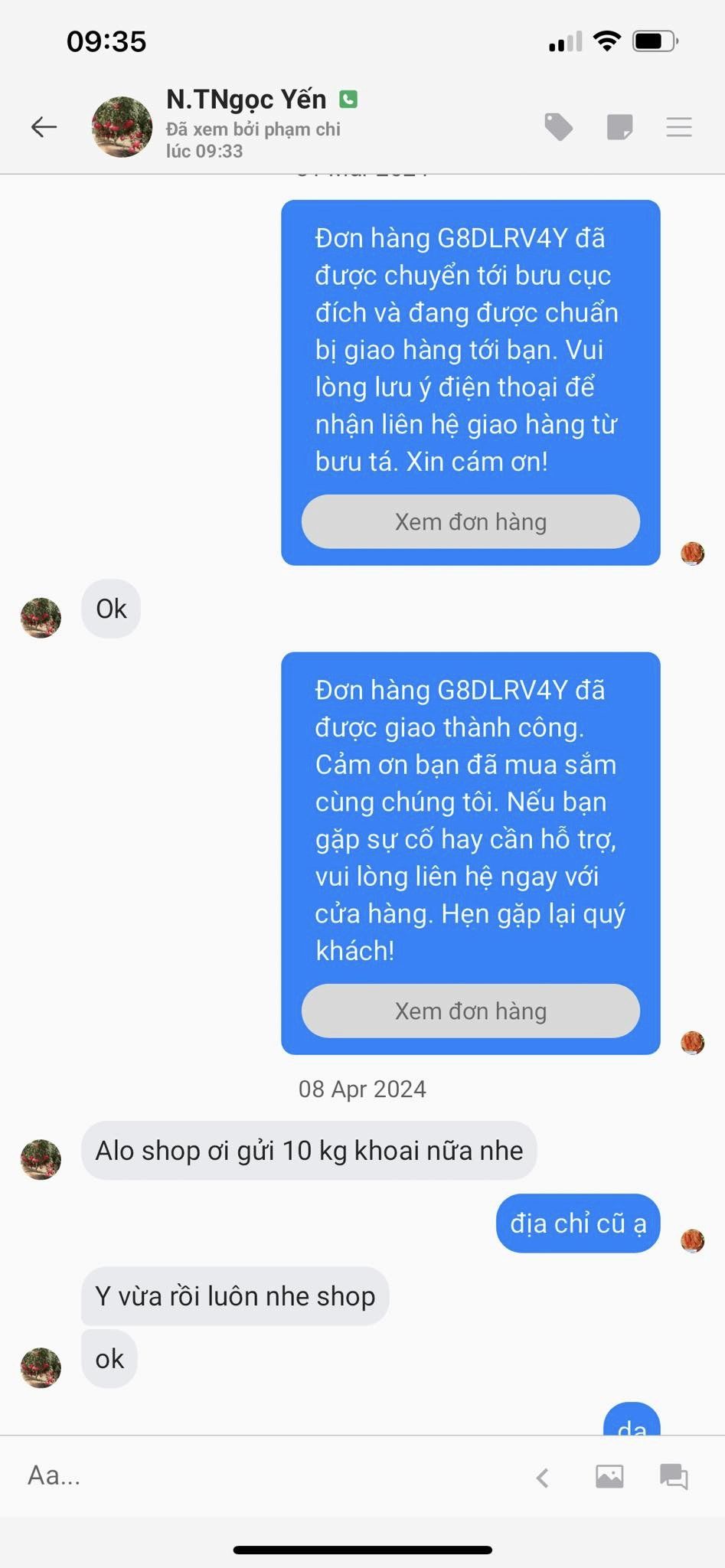The height and width of the screenshot is (1568, 725).
Task: Open quick replies chat bubble icon
Action: [674, 1476]
